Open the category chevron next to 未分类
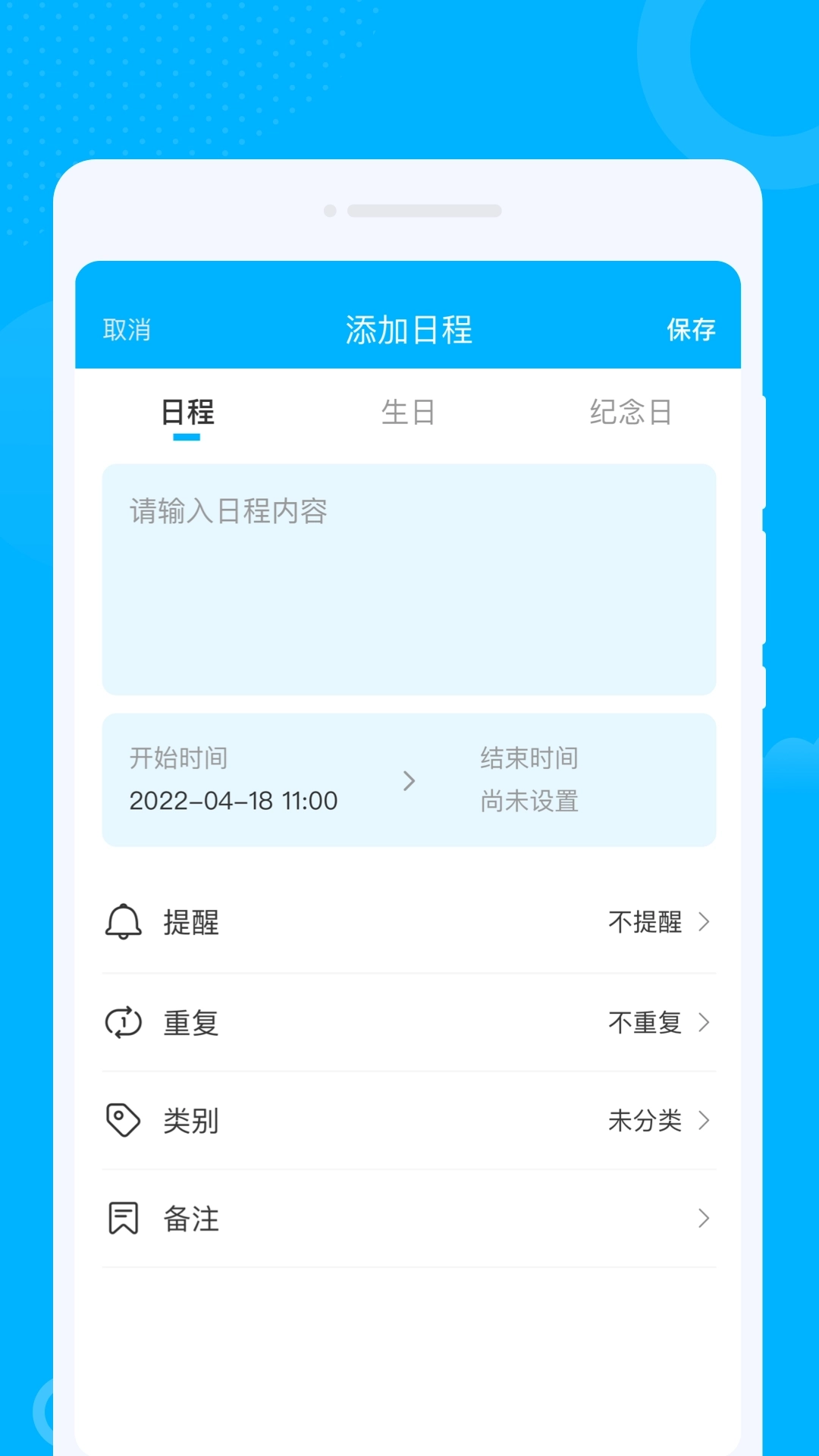Screen dimensions: 819x1456 click(x=705, y=1121)
